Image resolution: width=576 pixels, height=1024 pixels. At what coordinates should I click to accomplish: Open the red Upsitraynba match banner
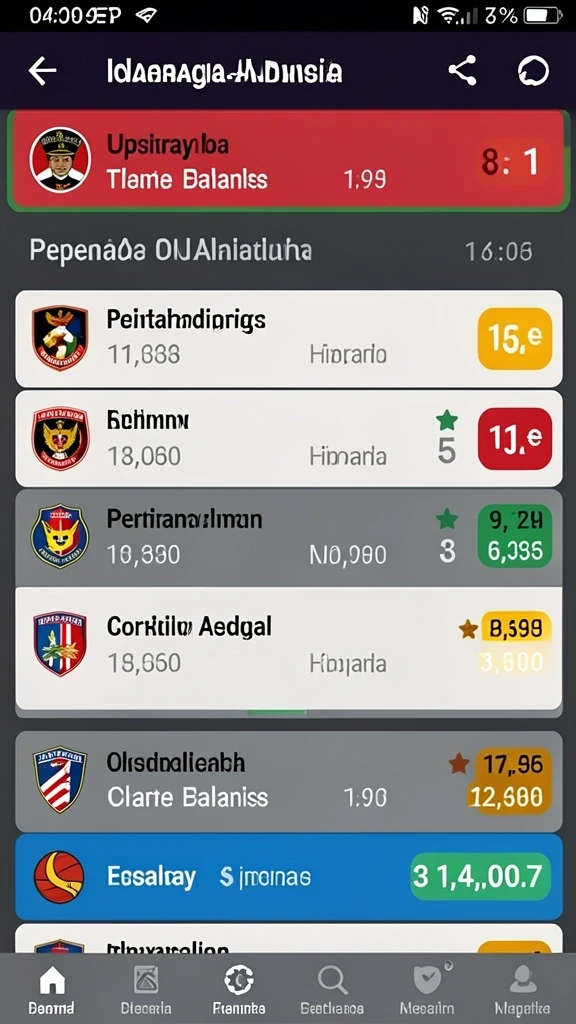pos(288,161)
